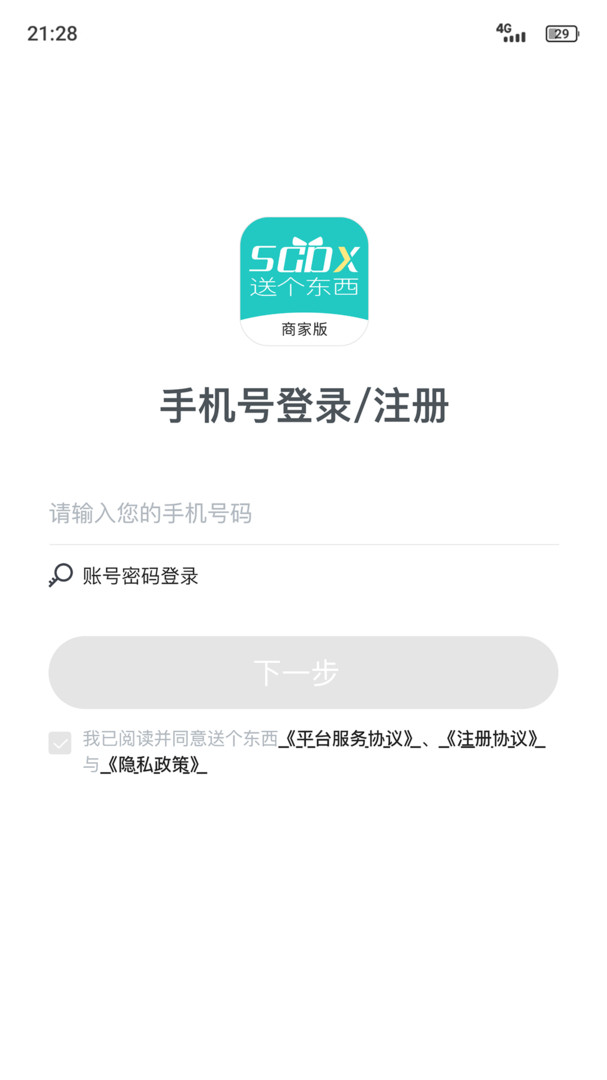
Task: Toggle the agreement checkbox
Action: pos(60,743)
